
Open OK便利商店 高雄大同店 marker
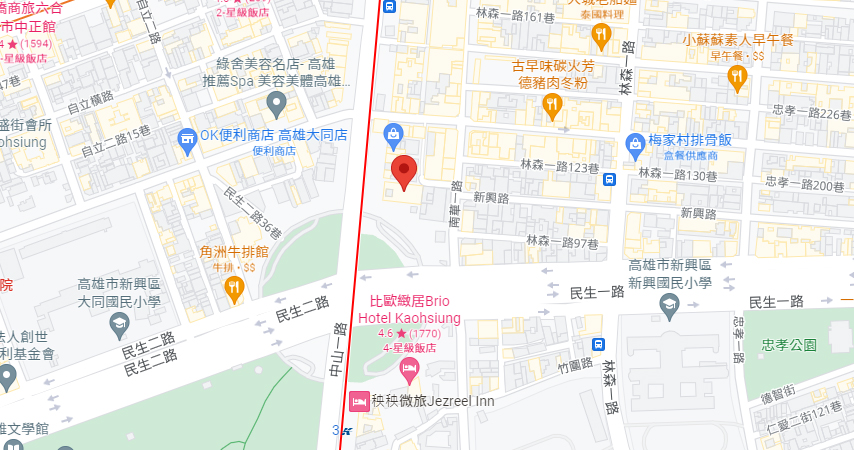(186, 142)
